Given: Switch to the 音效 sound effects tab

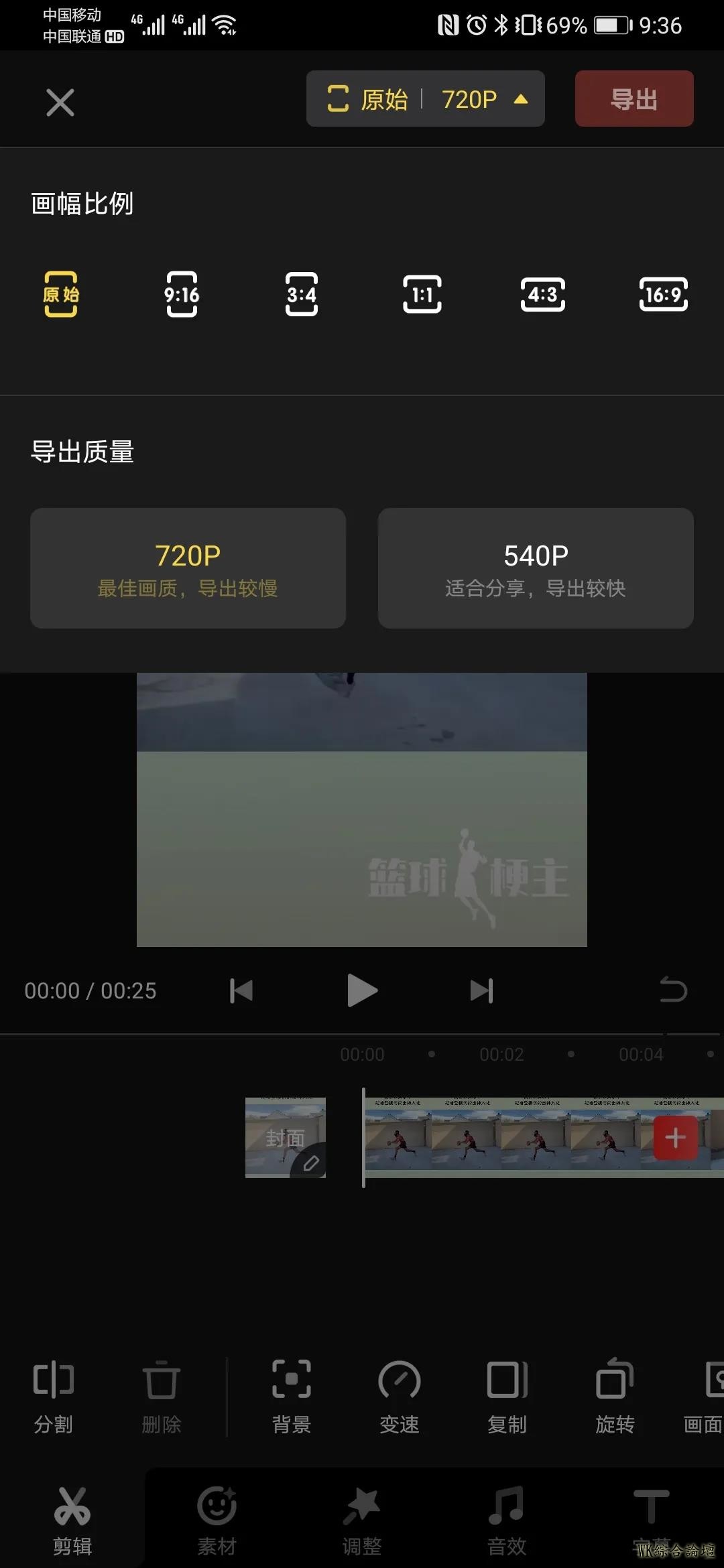Looking at the screenshot, I should tap(507, 1520).
